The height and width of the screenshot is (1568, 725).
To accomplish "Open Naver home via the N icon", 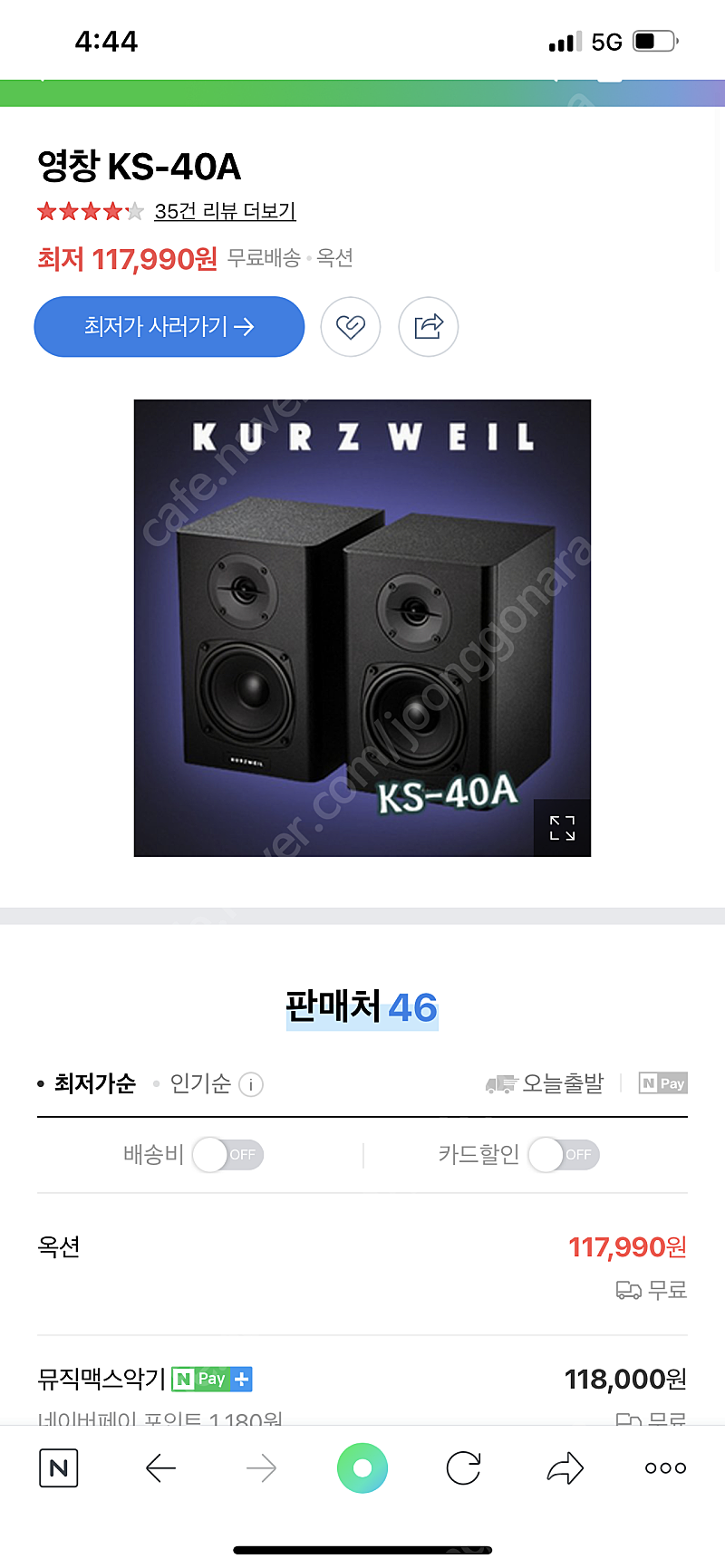I will [x=58, y=1467].
